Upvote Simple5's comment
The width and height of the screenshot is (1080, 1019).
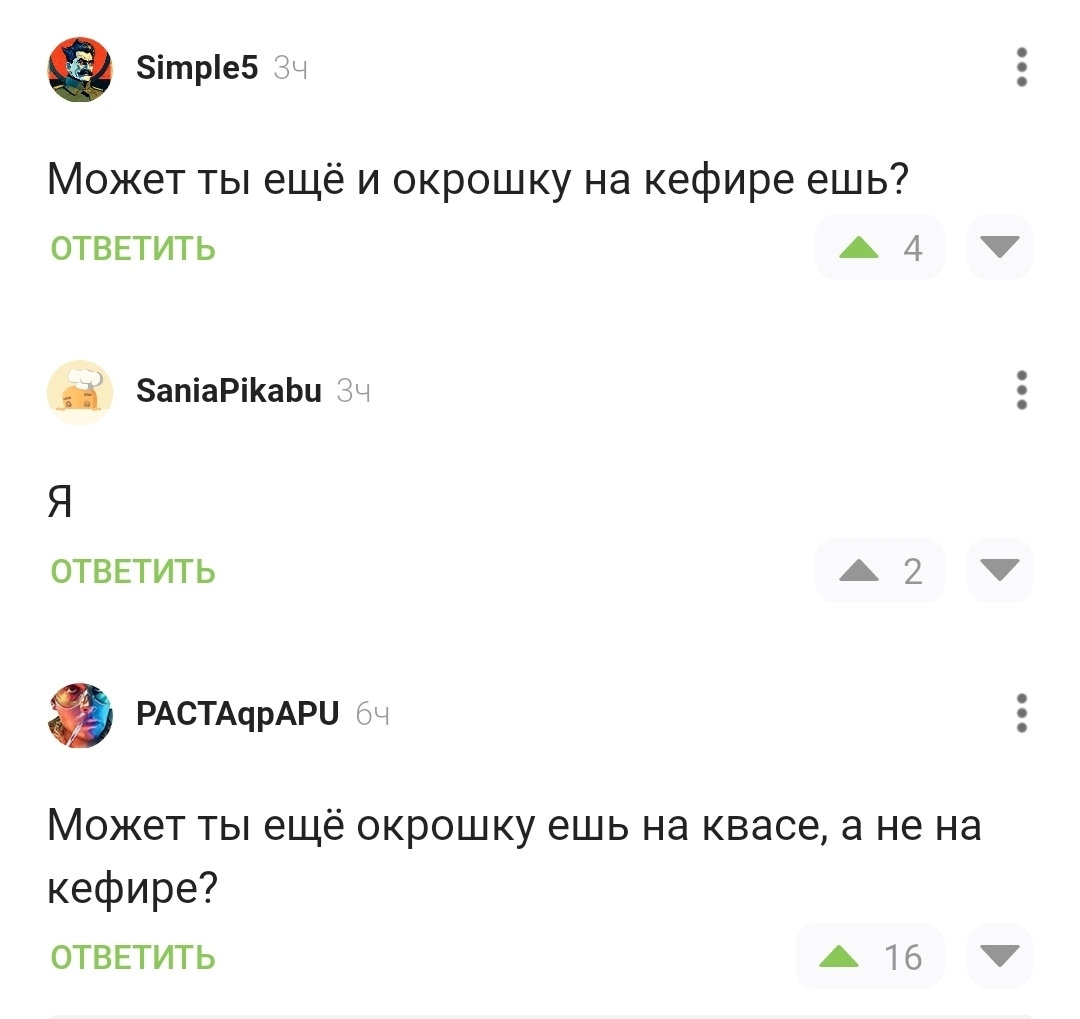click(858, 247)
